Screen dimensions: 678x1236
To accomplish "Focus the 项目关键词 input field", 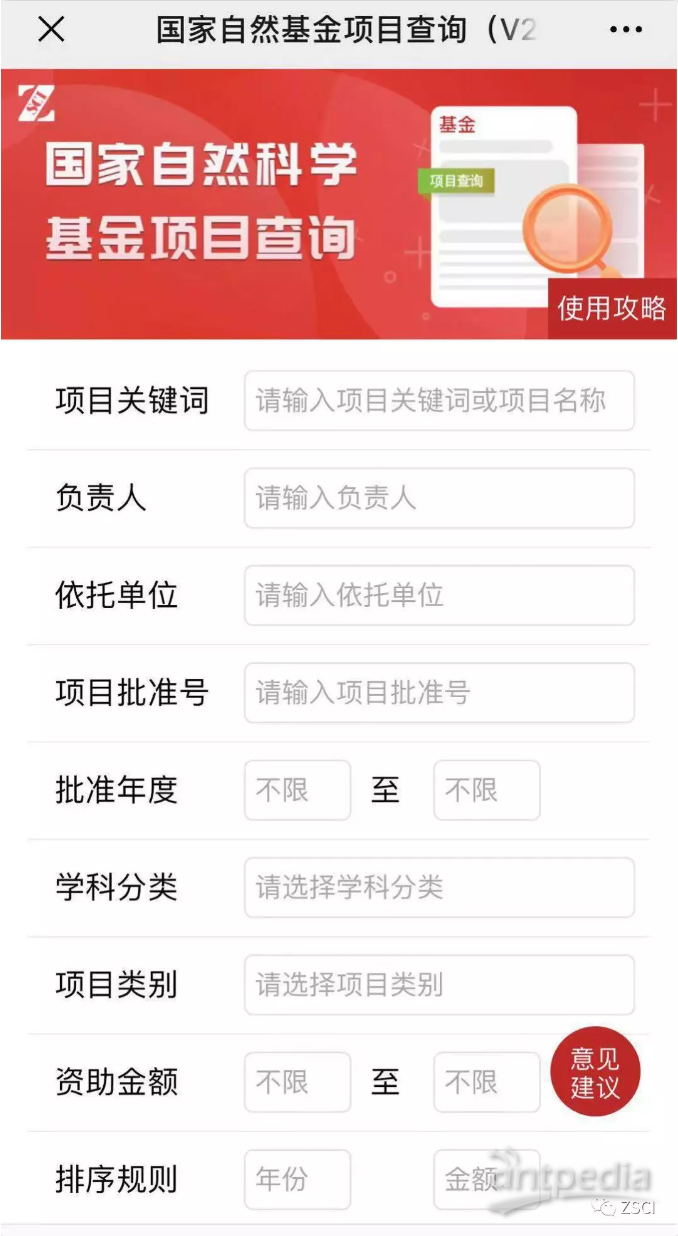I will point(439,401).
